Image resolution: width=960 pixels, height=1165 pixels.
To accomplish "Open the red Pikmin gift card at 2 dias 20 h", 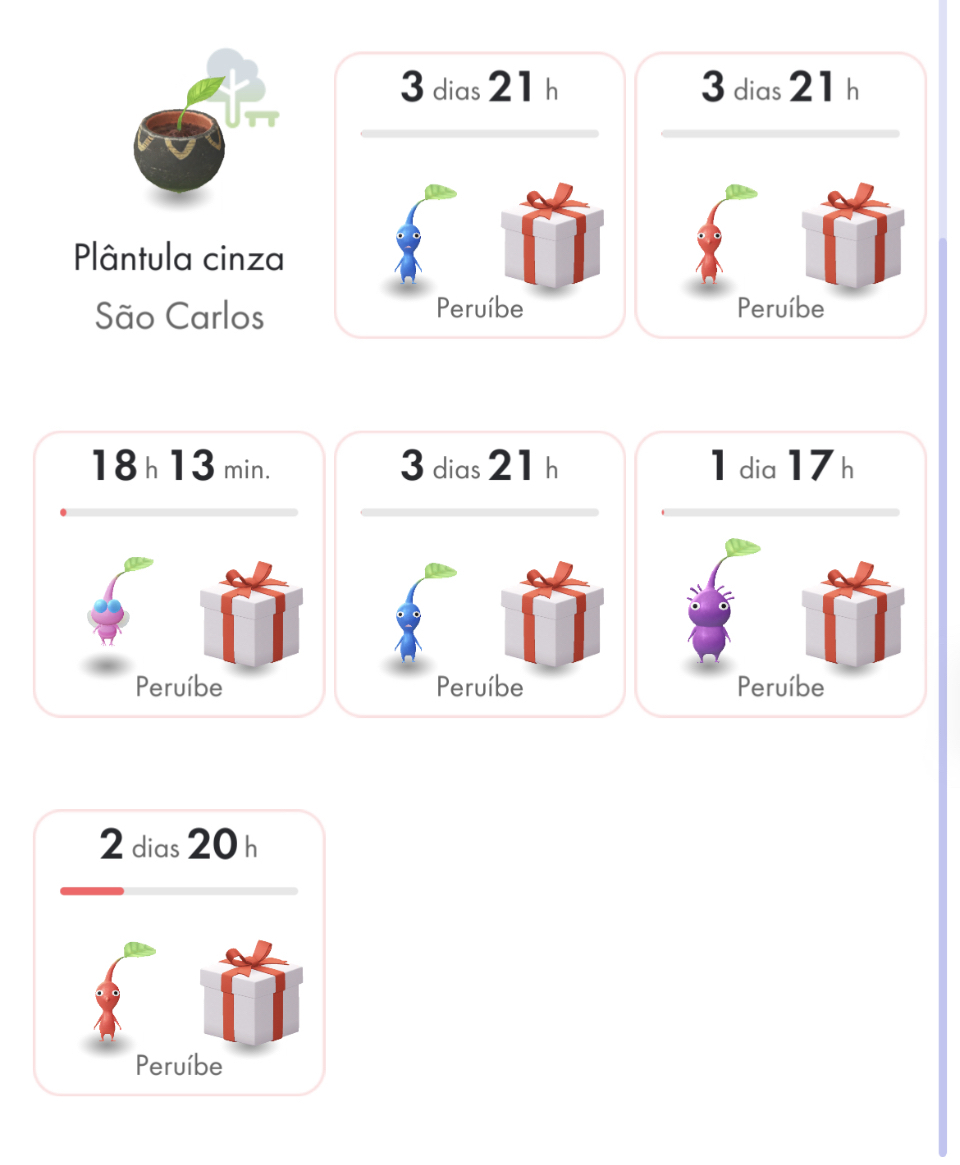I will [x=179, y=952].
